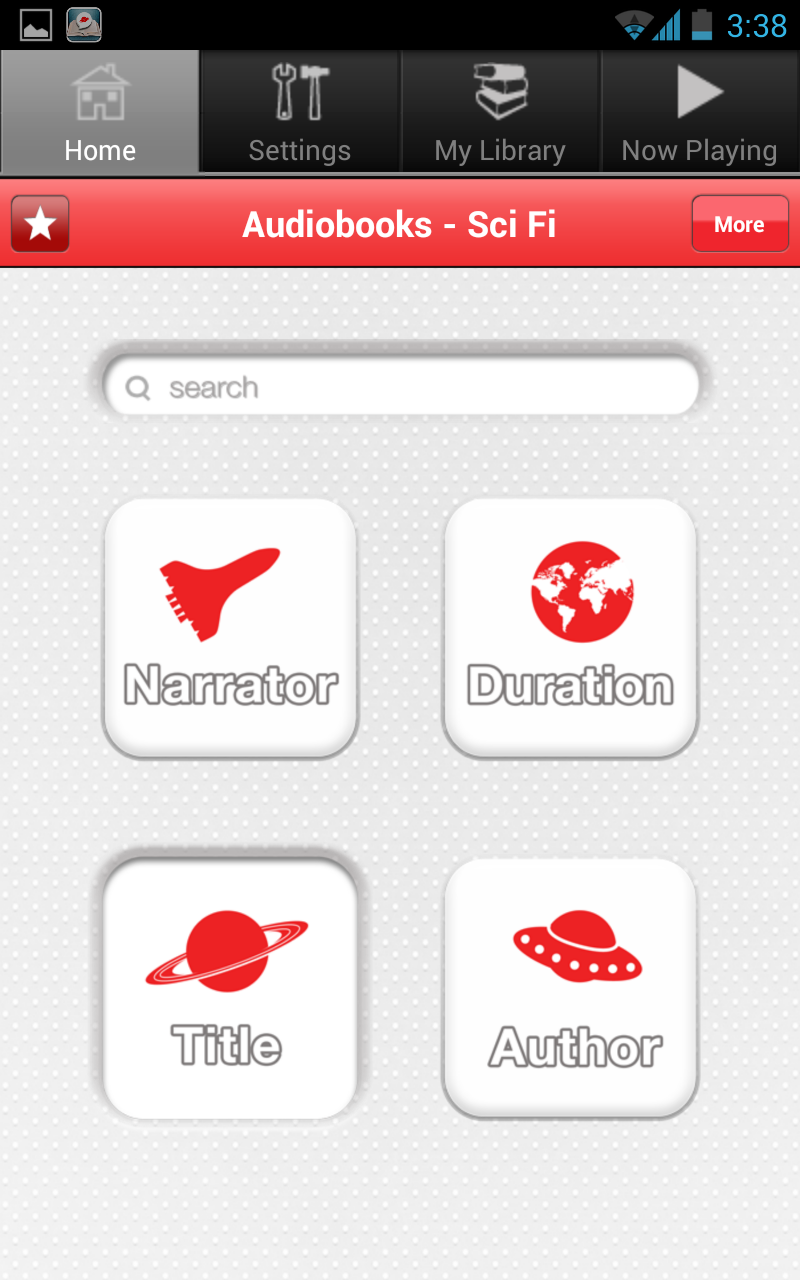Switch to the Home tab

(100, 112)
